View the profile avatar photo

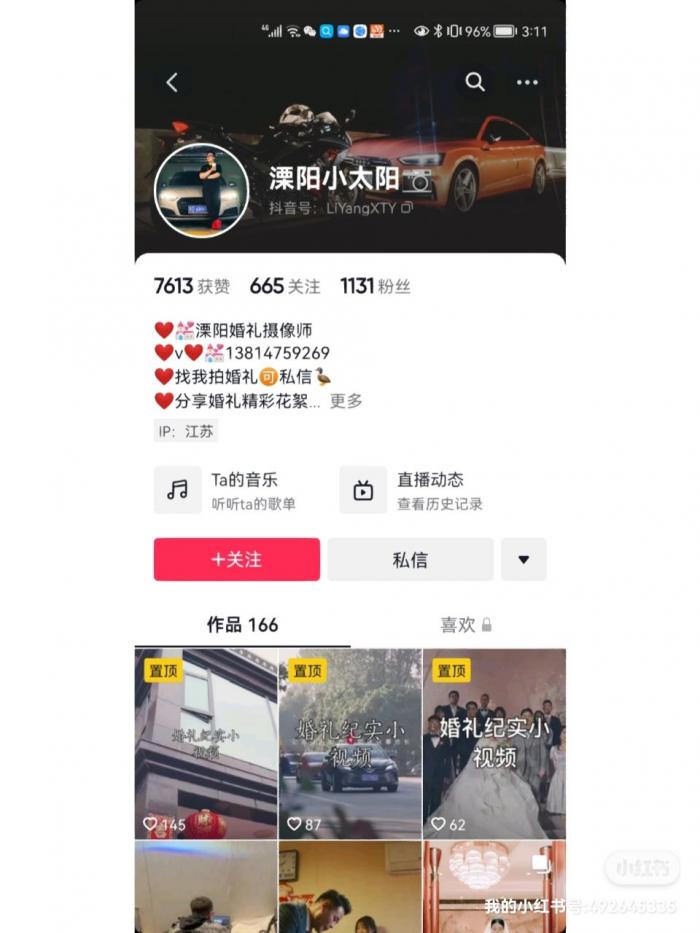[x=201, y=190]
